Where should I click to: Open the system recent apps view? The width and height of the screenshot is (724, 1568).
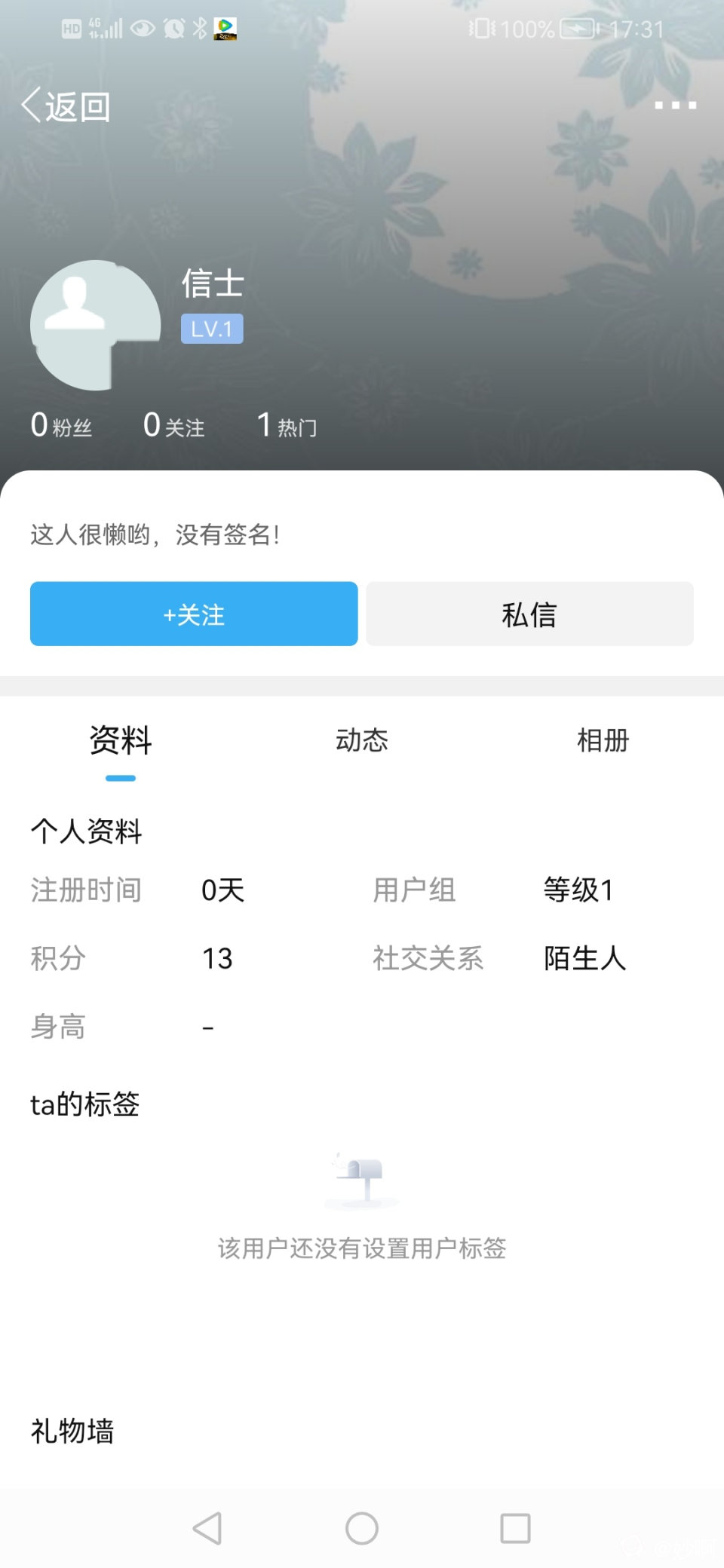516,1528
